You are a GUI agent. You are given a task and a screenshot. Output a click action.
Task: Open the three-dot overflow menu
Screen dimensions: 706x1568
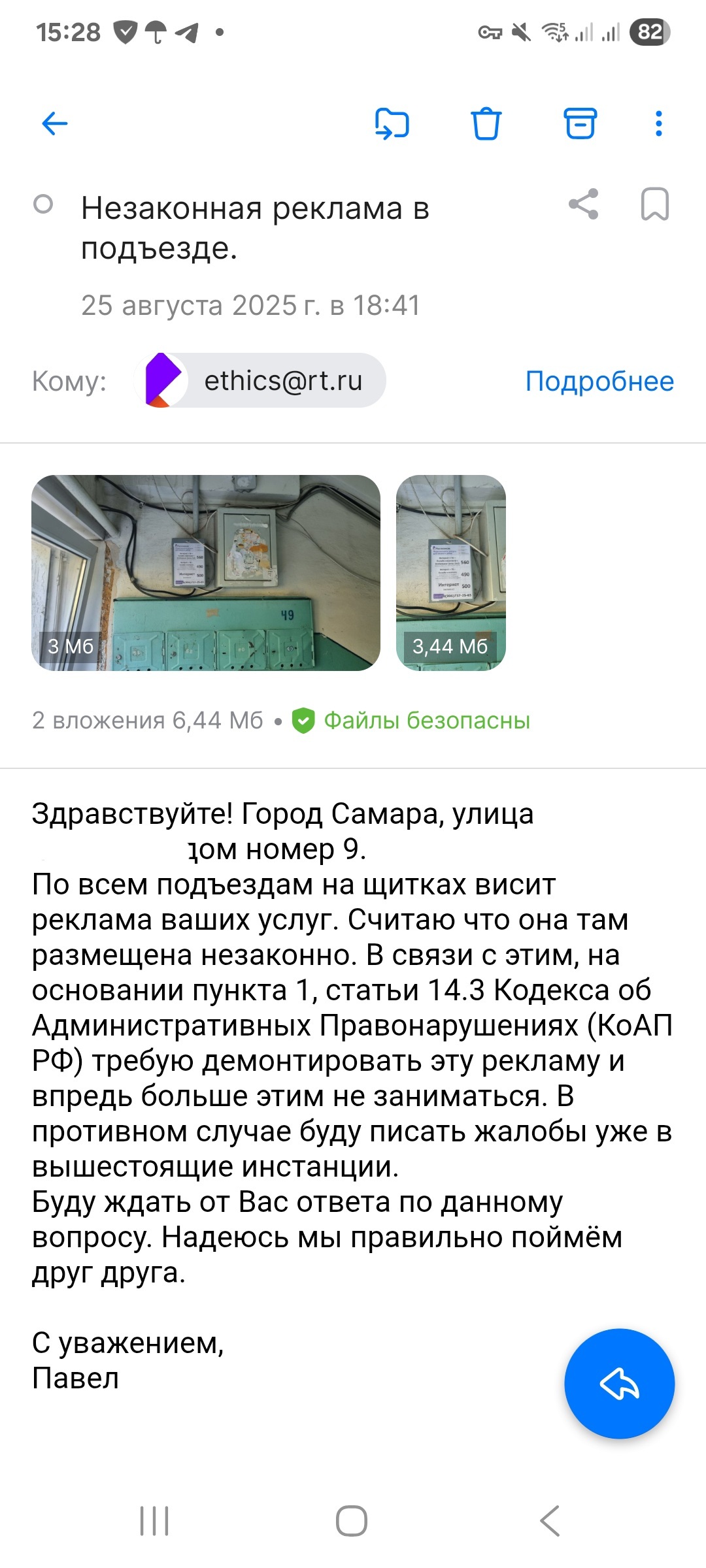point(658,123)
